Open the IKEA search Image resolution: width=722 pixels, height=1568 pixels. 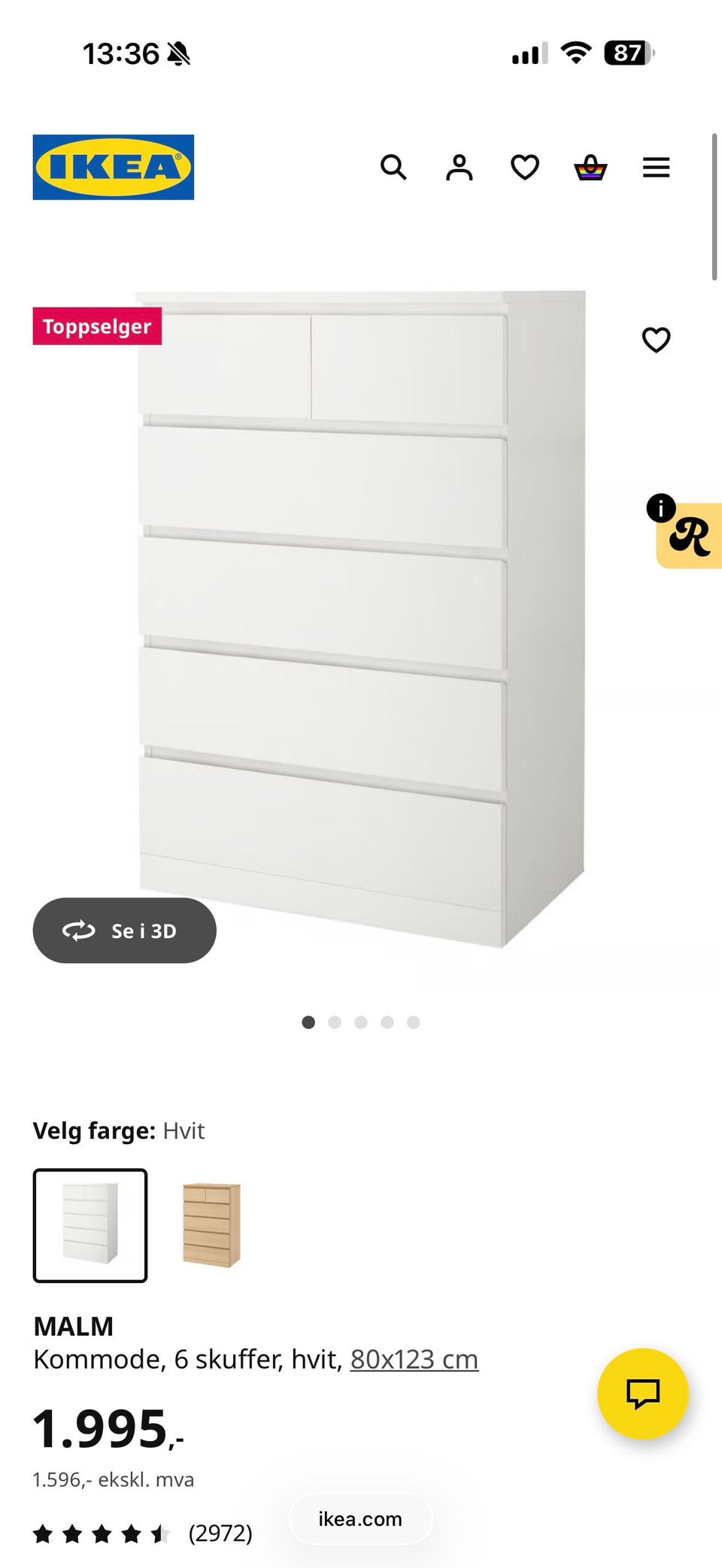[x=393, y=168]
